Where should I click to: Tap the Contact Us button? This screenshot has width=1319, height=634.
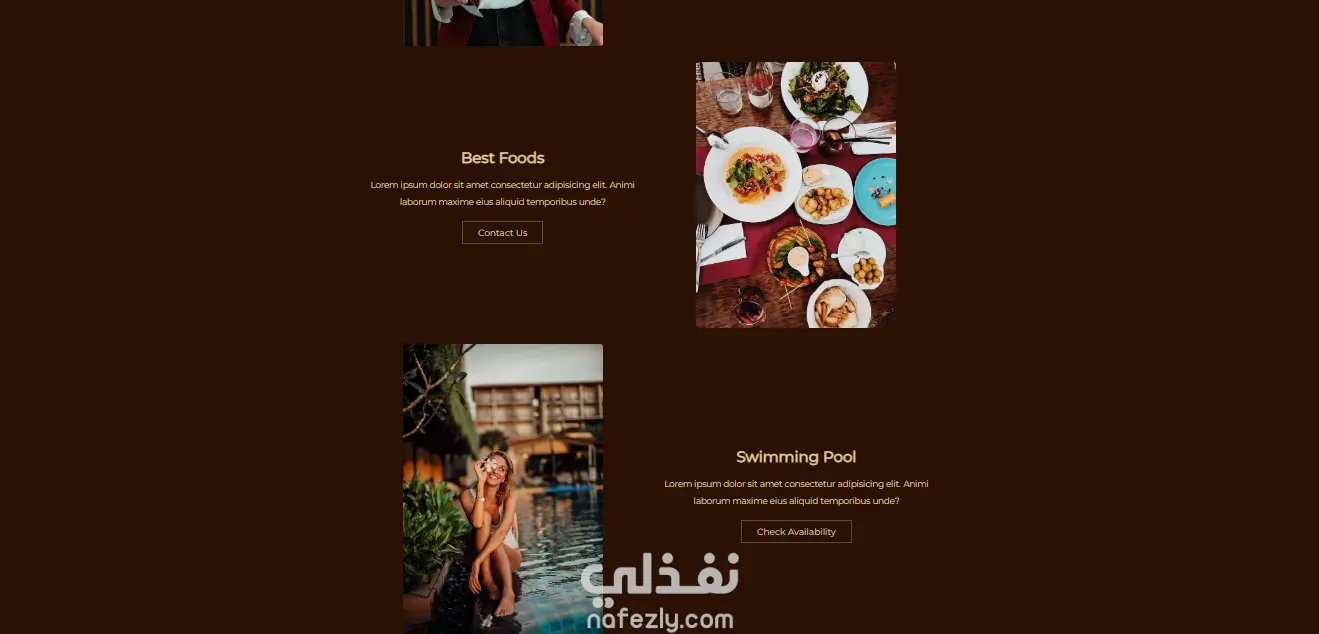tap(502, 233)
